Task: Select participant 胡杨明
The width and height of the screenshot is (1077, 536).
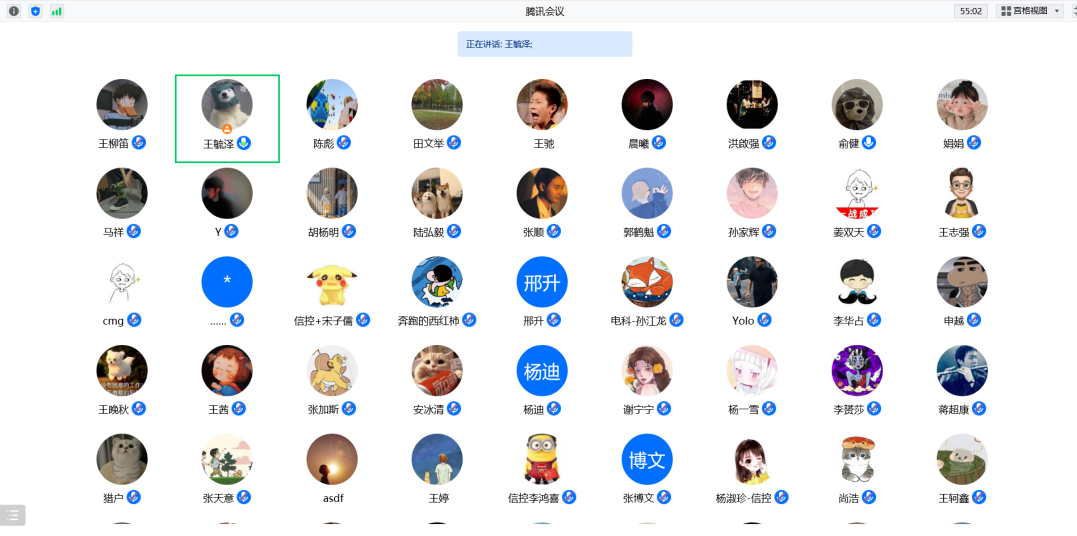Action: pos(332,193)
